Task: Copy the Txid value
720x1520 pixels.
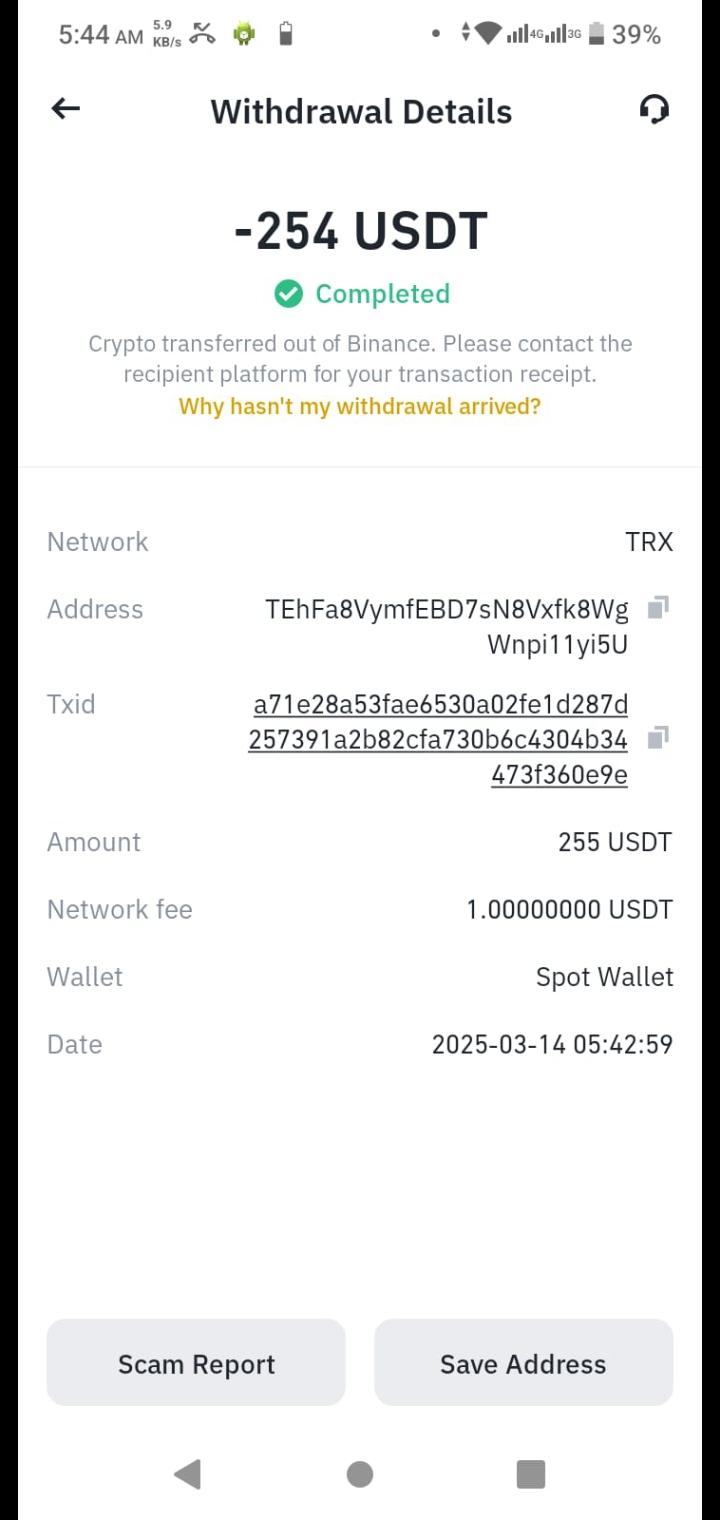Action: (x=657, y=738)
